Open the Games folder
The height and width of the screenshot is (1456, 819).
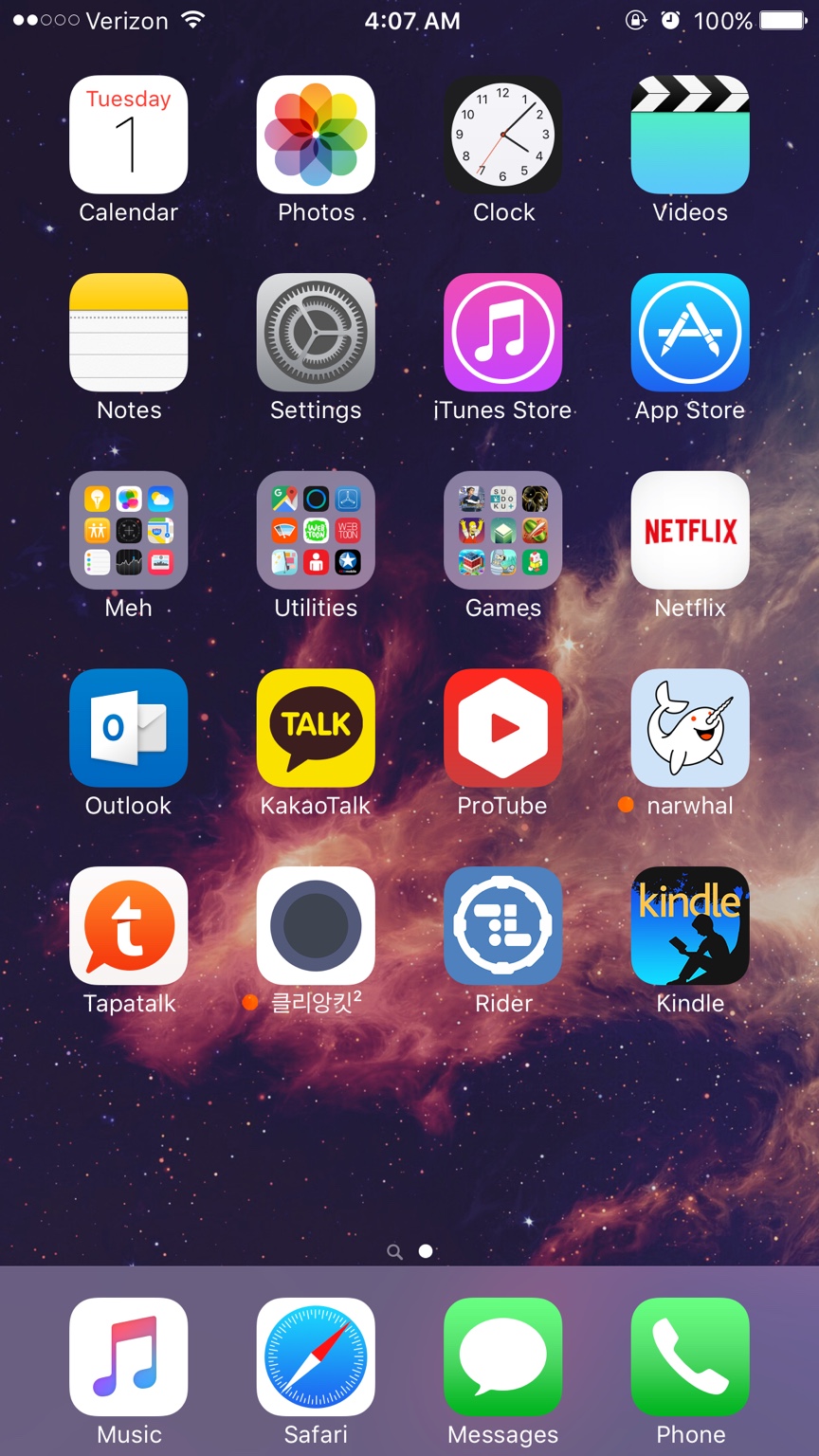coord(502,530)
